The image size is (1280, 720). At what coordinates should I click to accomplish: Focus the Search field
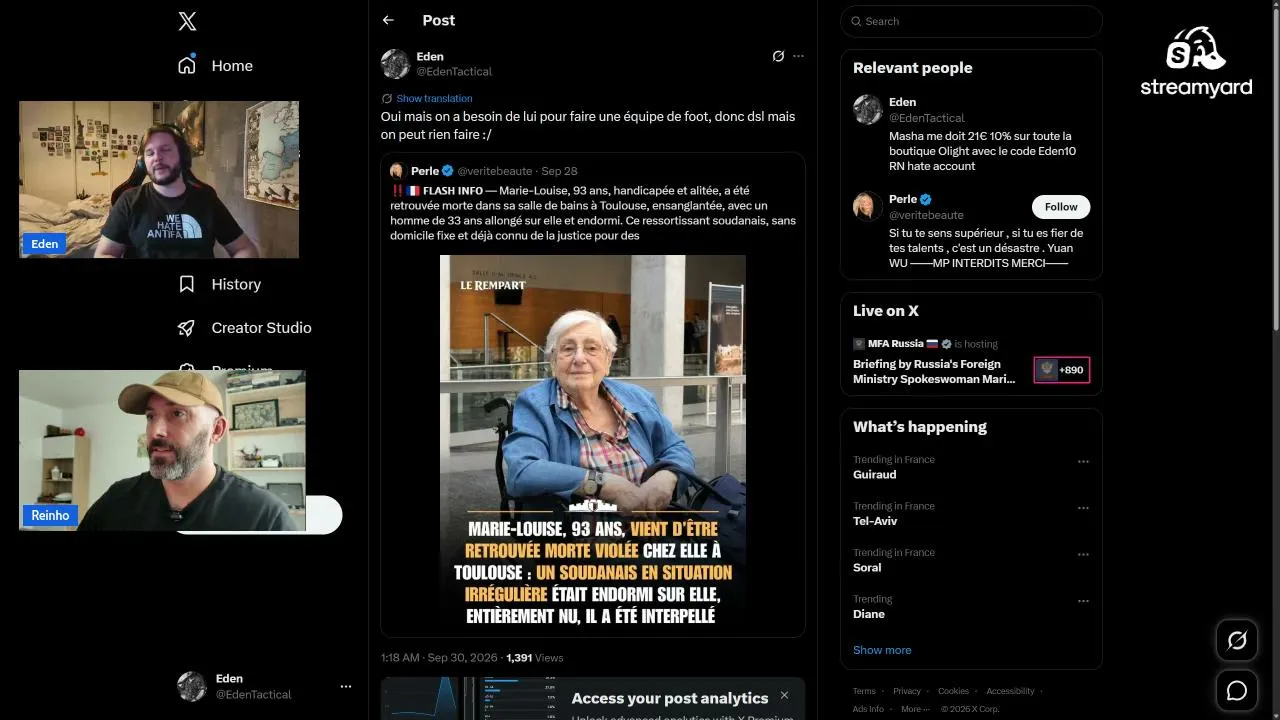click(x=972, y=21)
